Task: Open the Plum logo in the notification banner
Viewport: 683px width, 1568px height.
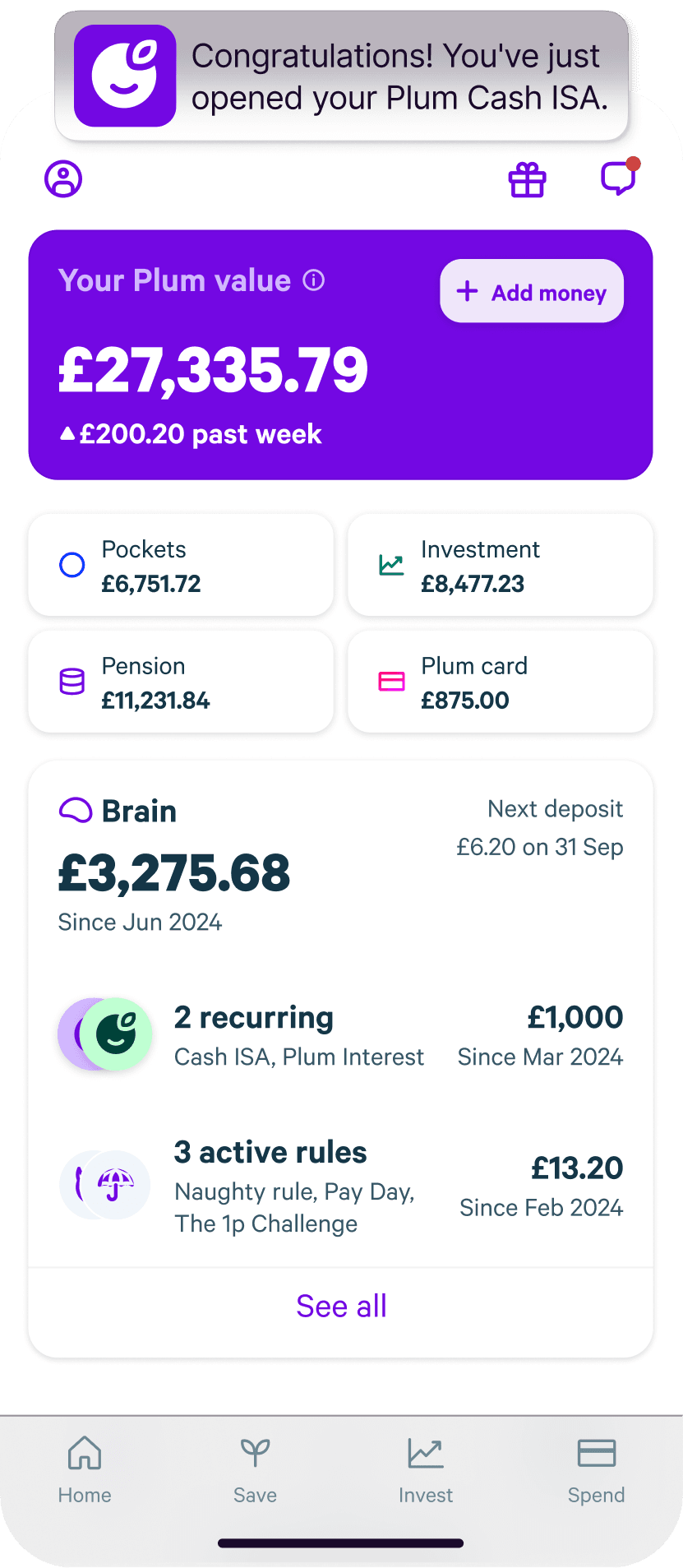Action: (x=124, y=75)
